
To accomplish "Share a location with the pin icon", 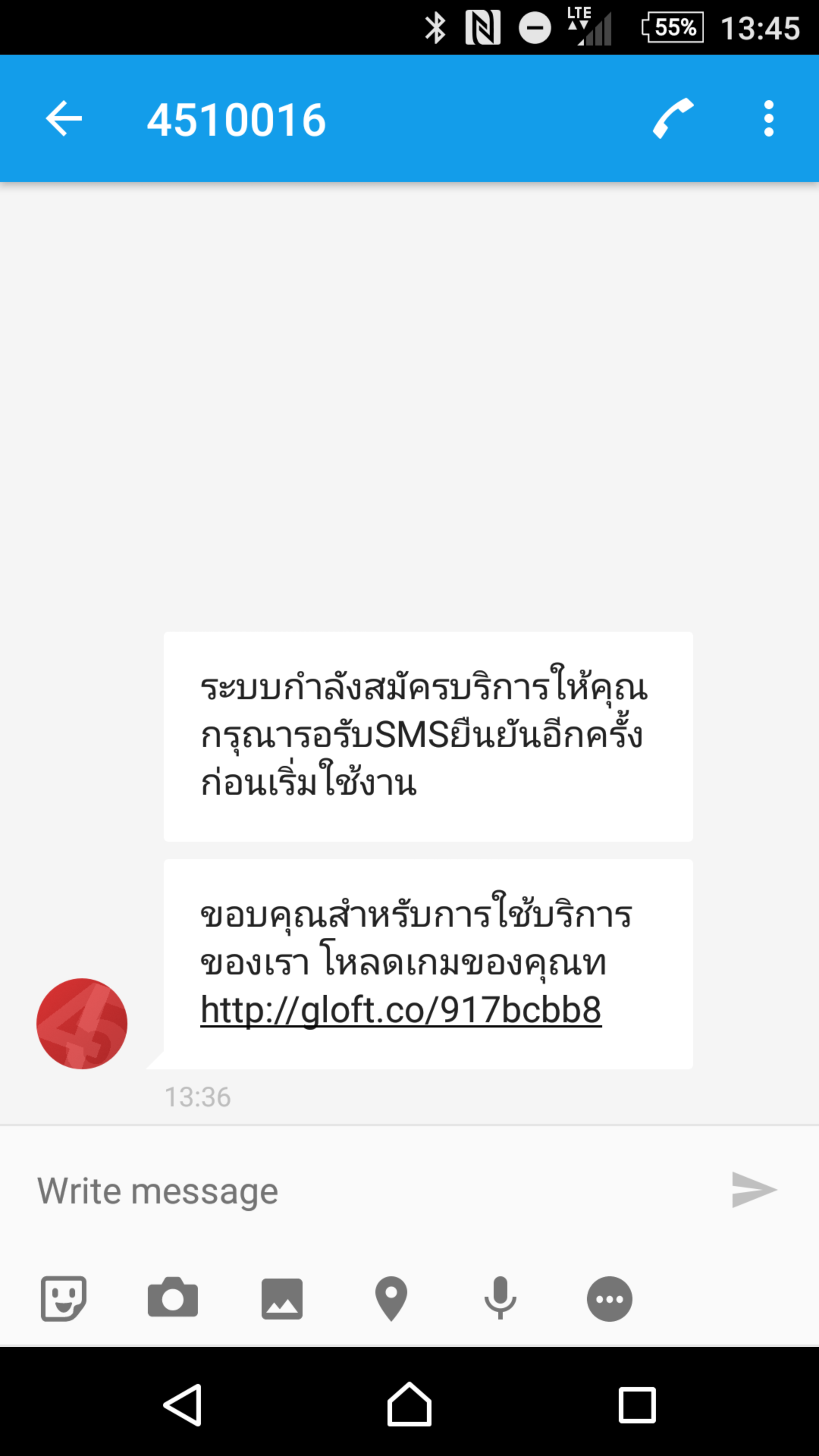I will coord(391,1298).
